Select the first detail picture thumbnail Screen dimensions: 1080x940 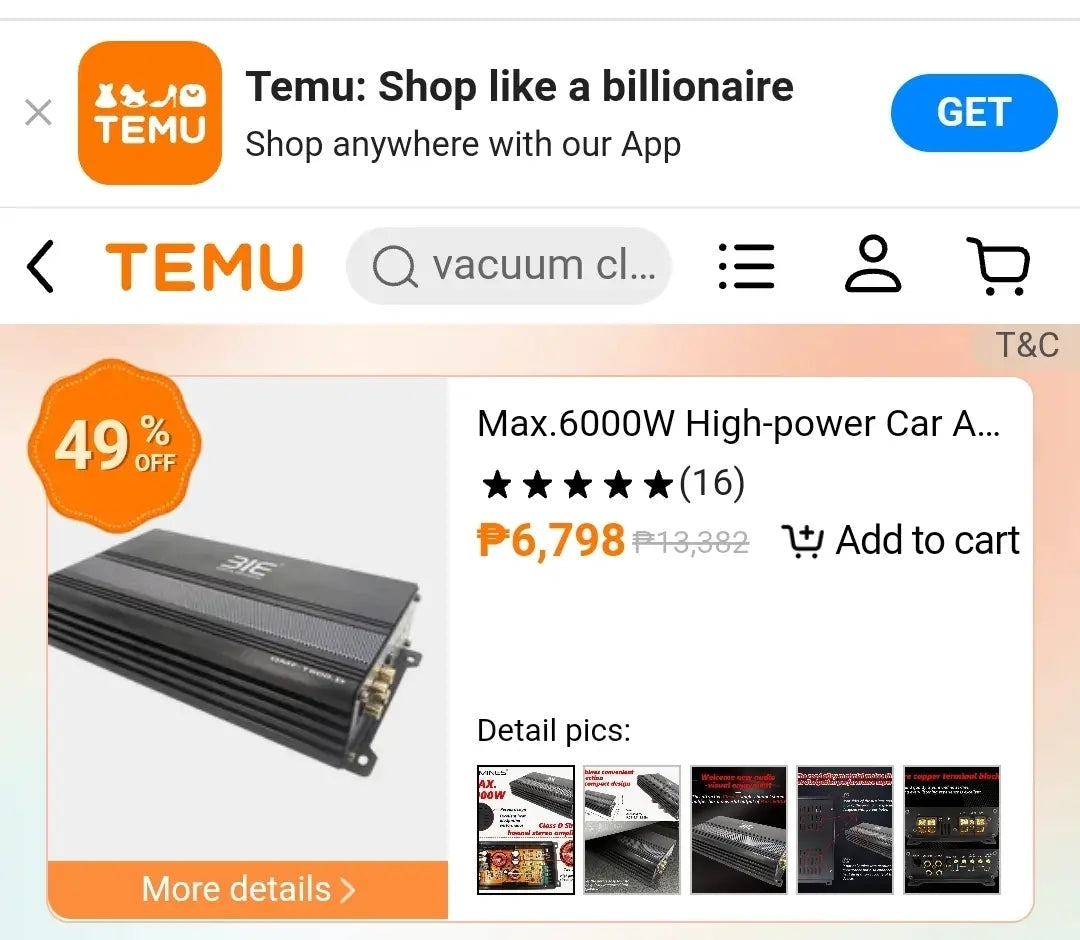[526, 829]
